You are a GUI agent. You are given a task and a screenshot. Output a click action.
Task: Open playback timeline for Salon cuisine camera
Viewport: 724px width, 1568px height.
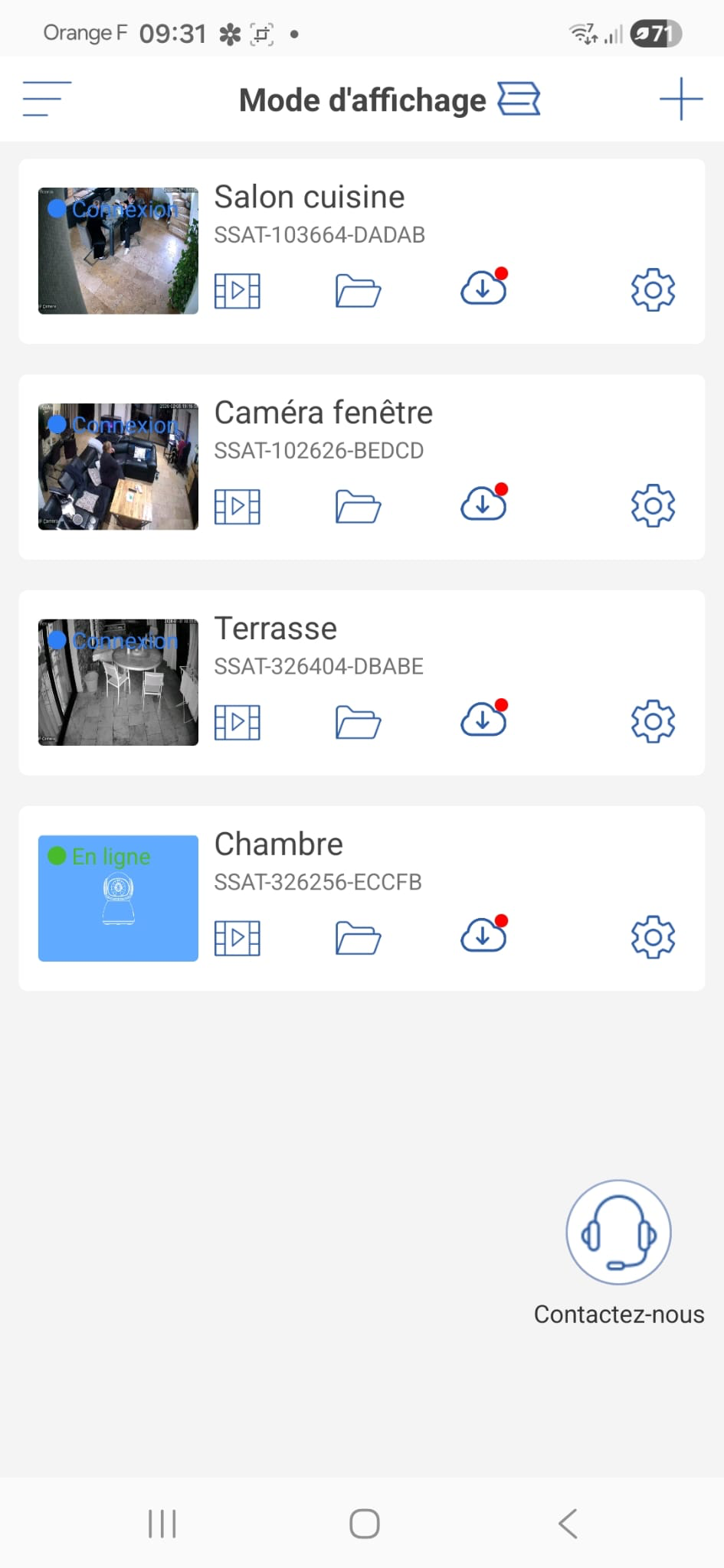click(238, 291)
